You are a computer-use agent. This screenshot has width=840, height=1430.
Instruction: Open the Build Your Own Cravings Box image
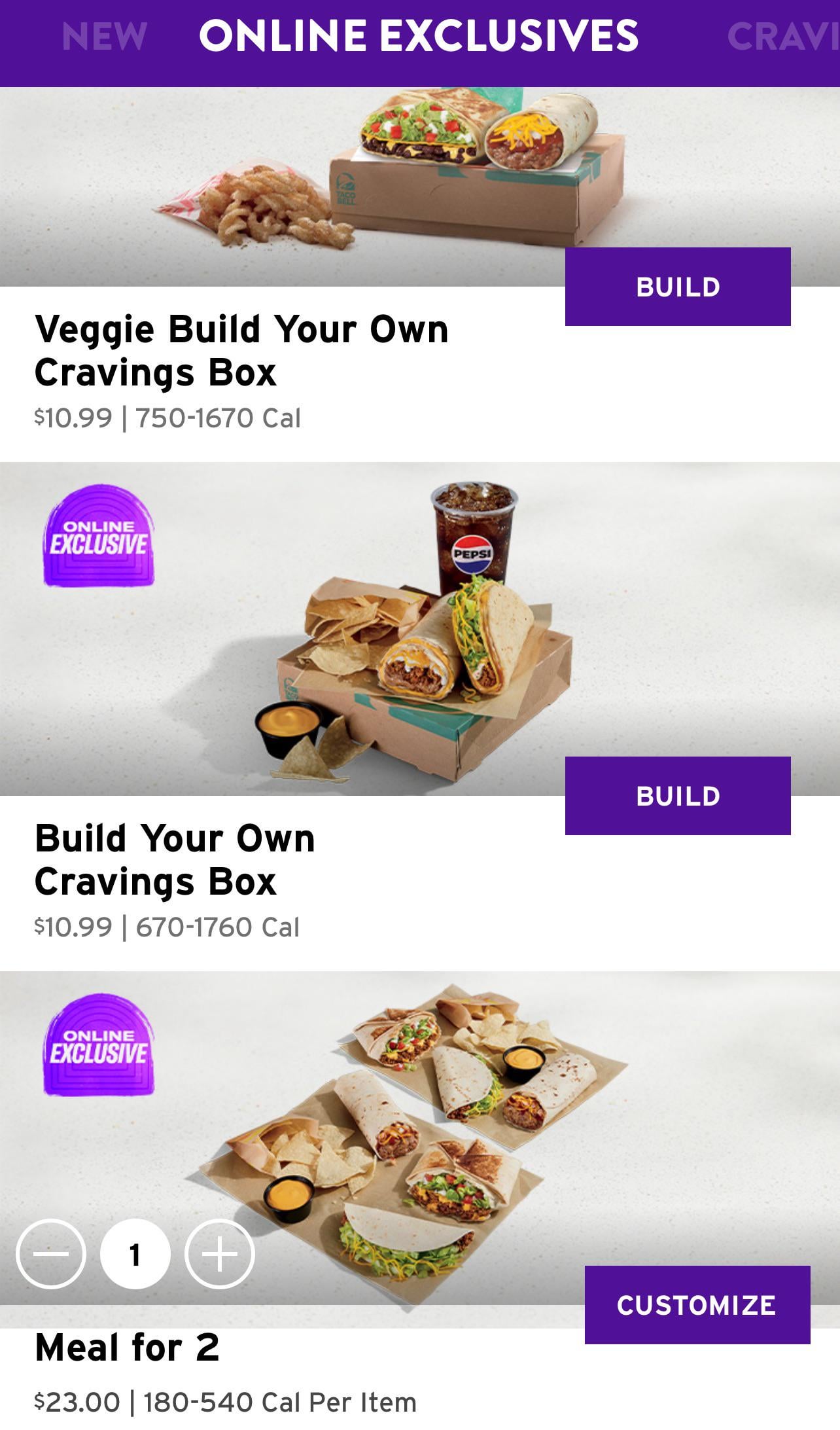tap(419, 628)
